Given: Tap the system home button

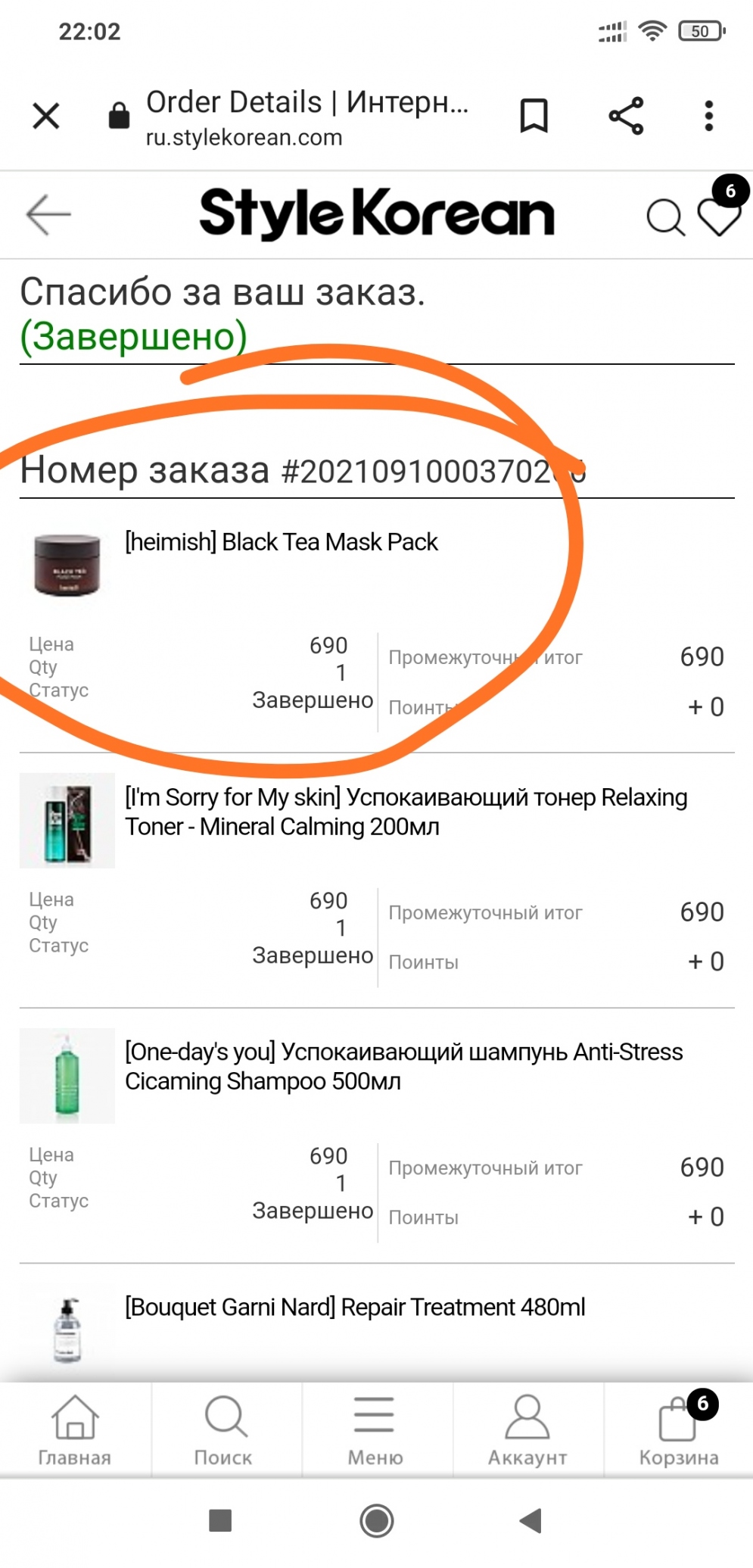Looking at the screenshot, I should coord(377,1520).
